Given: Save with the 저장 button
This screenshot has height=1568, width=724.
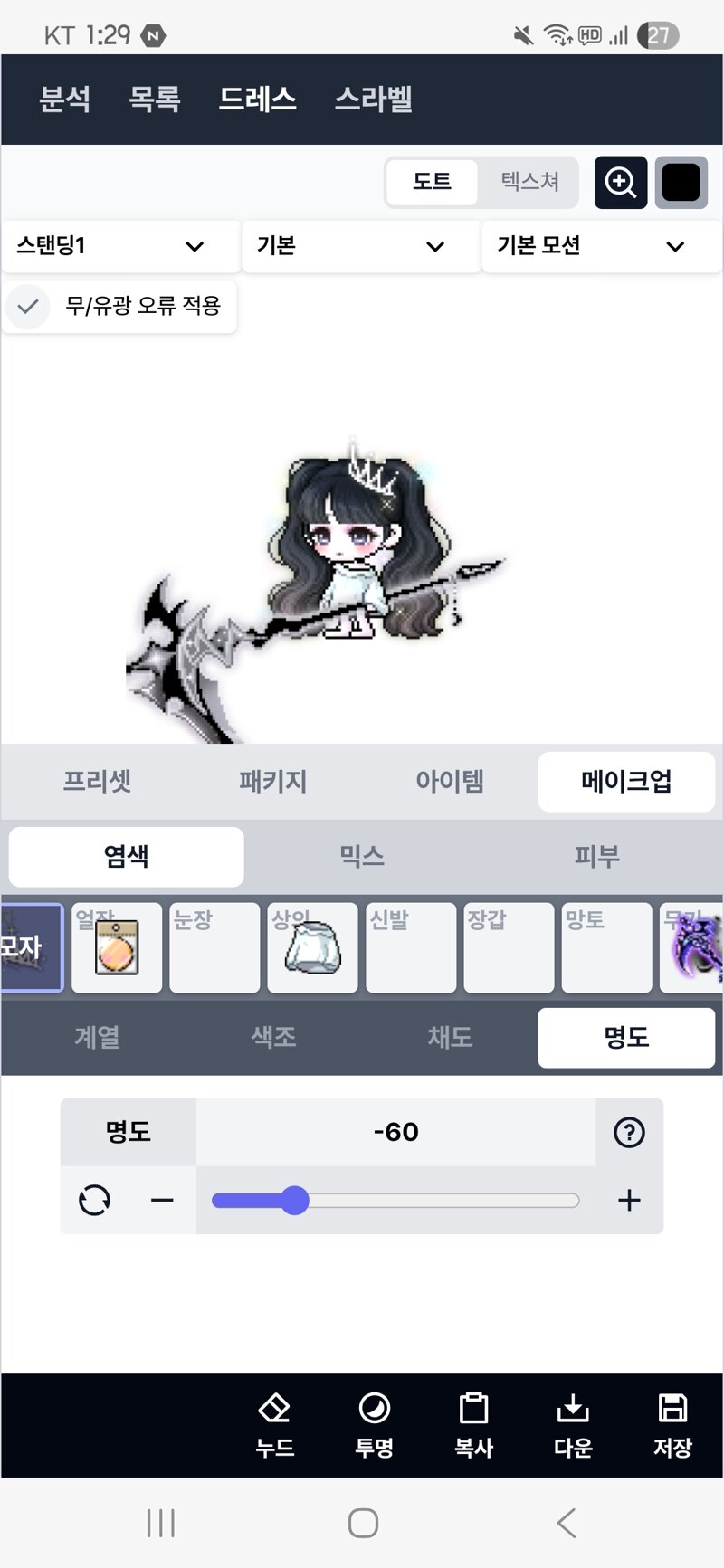Looking at the screenshot, I should tap(672, 1425).
